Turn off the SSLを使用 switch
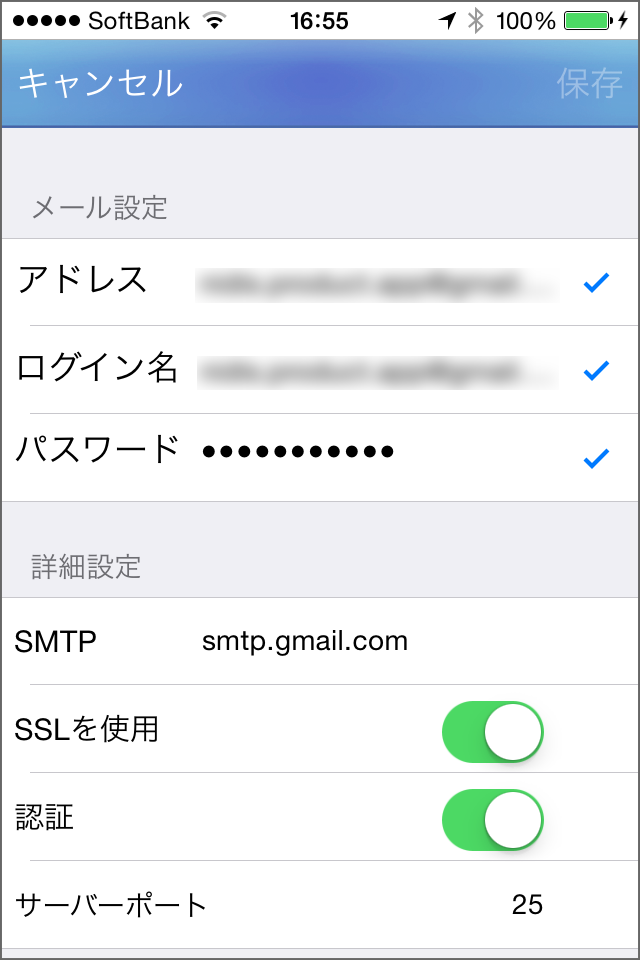640x960 pixels. coord(492,732)
